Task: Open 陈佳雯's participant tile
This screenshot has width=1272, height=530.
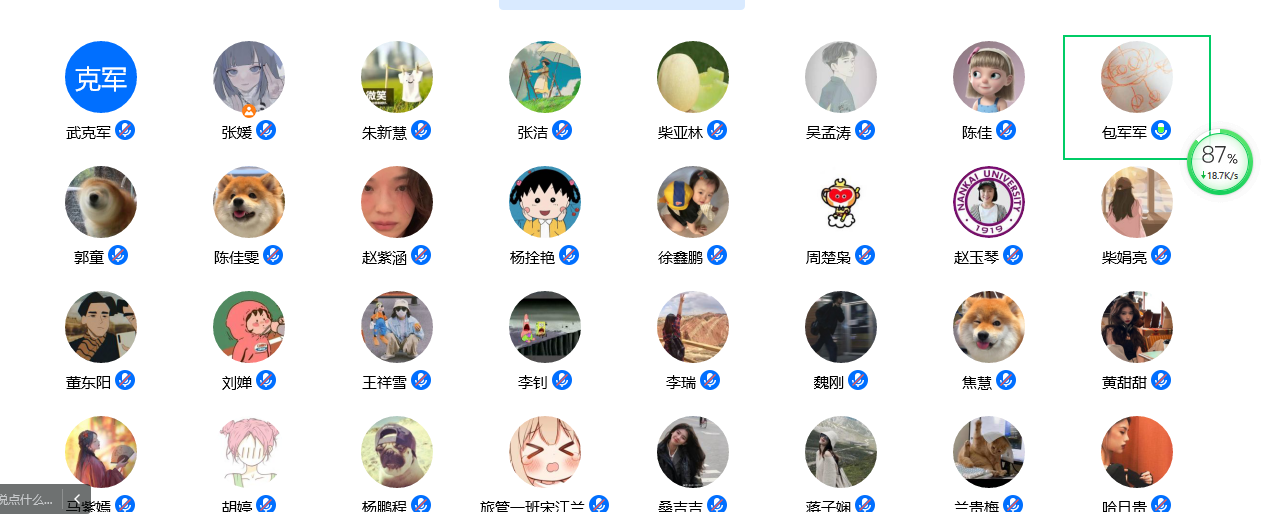Action: (249, 202)
